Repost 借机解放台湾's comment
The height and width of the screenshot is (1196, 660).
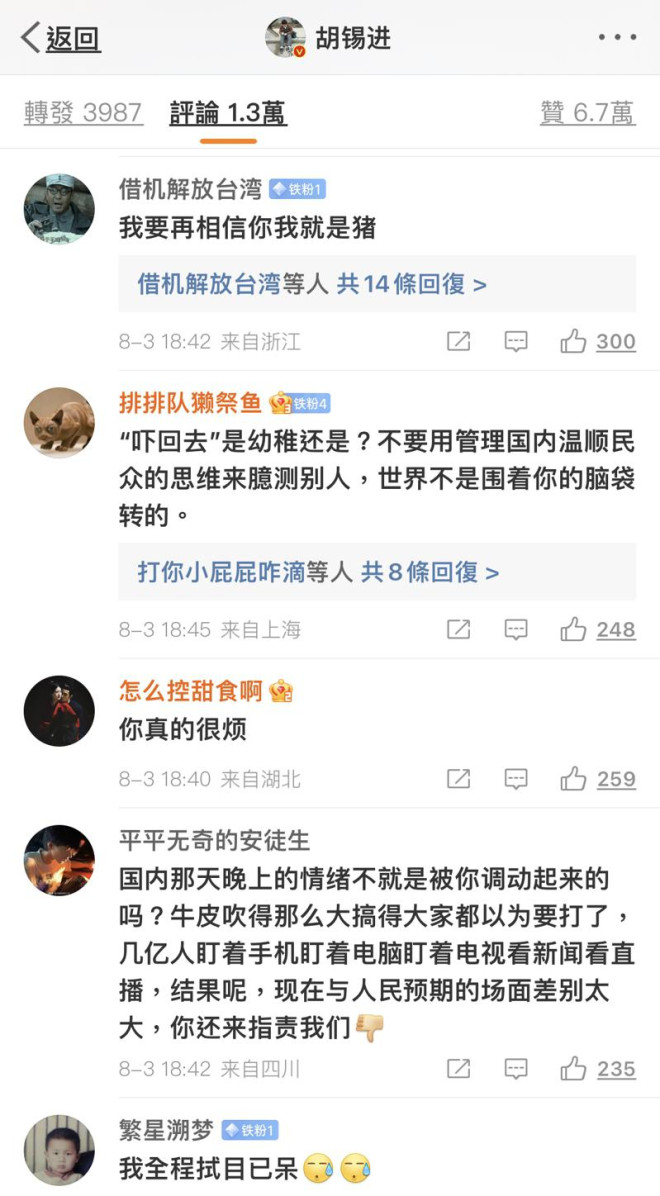[458, 342]
